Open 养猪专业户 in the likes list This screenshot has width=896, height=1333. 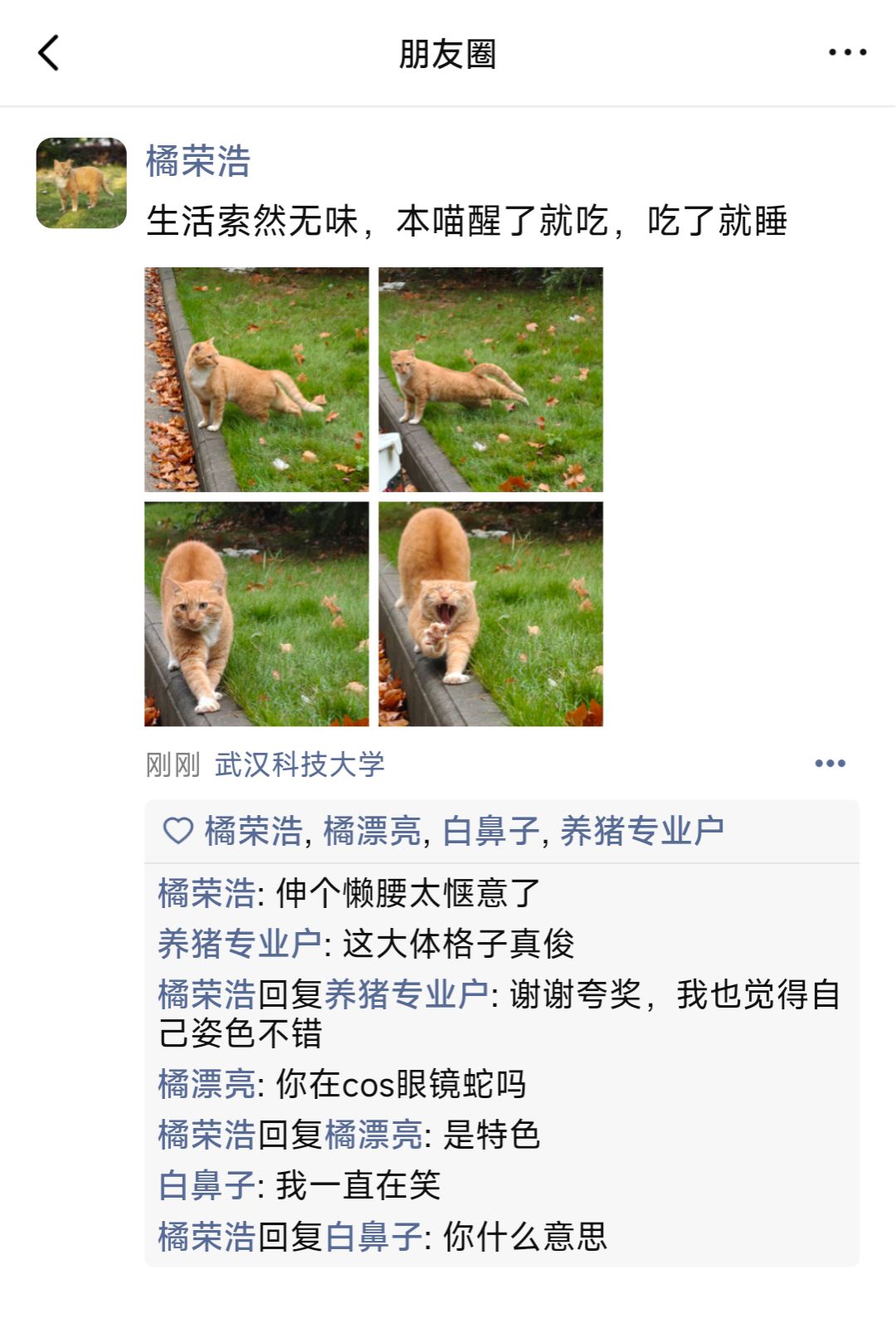point(641,831)
